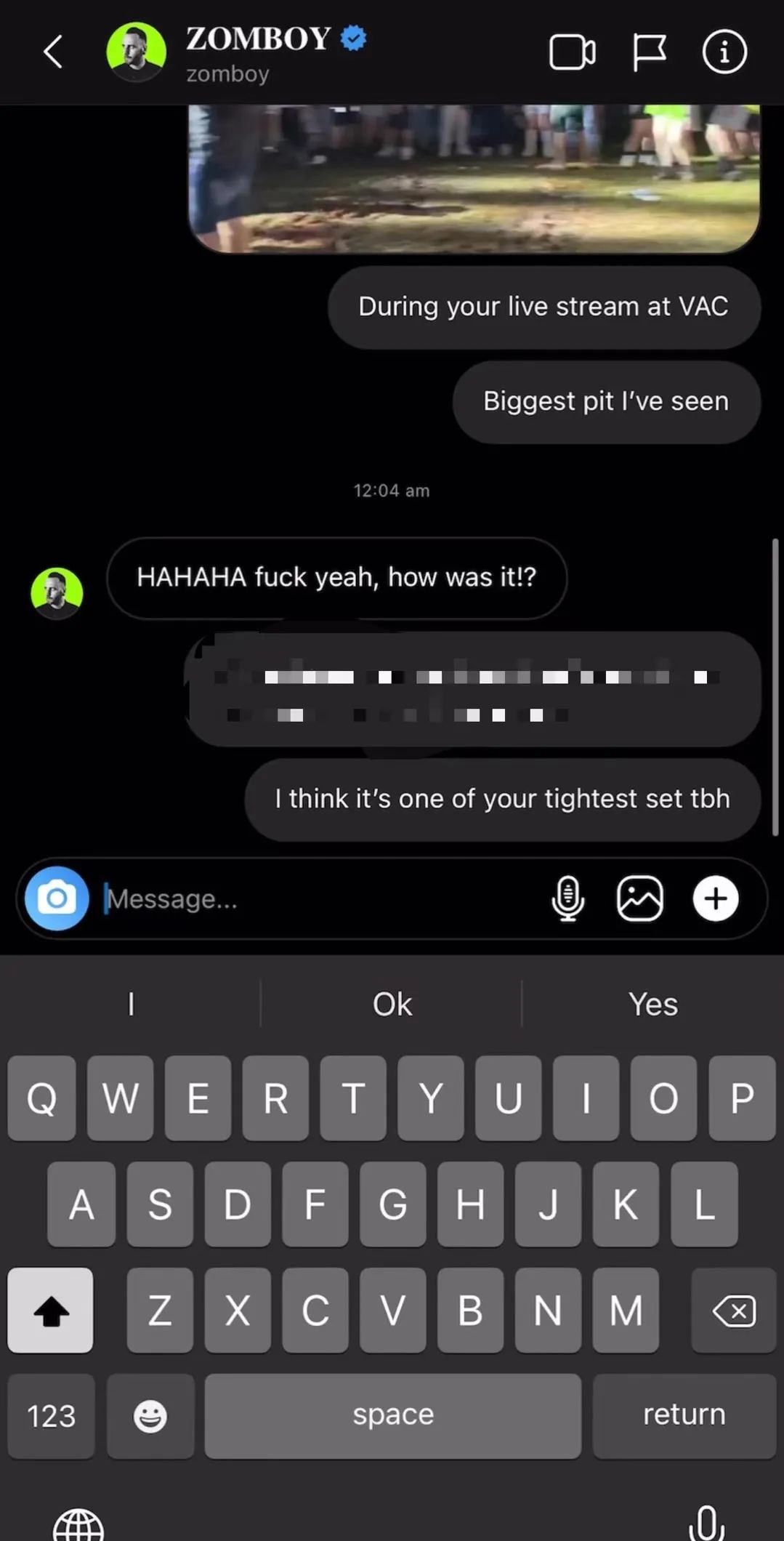784x1541 pixels.
Task: Switch to the 123 number keyboard
Action: (51, 1415)
